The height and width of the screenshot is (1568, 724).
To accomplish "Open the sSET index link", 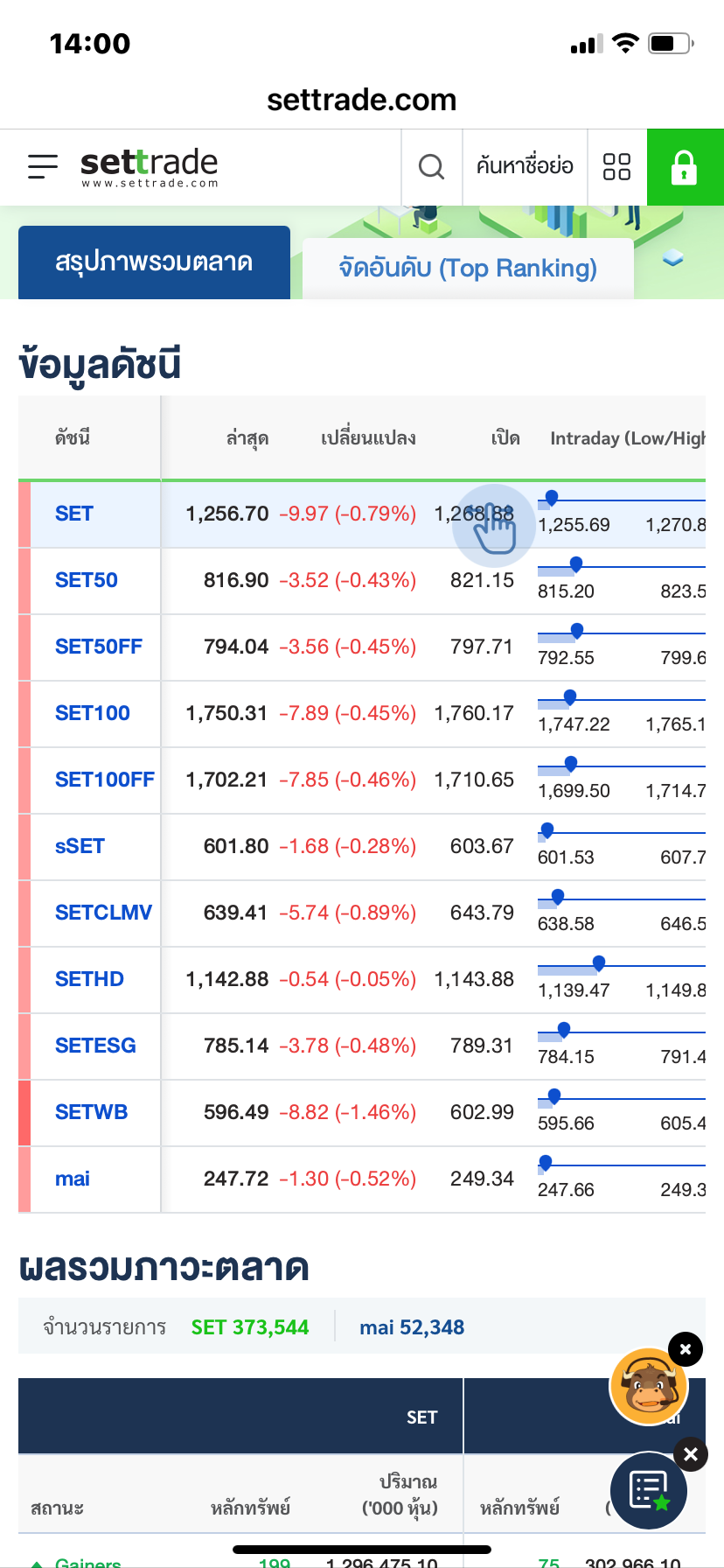I will [80, 846].
